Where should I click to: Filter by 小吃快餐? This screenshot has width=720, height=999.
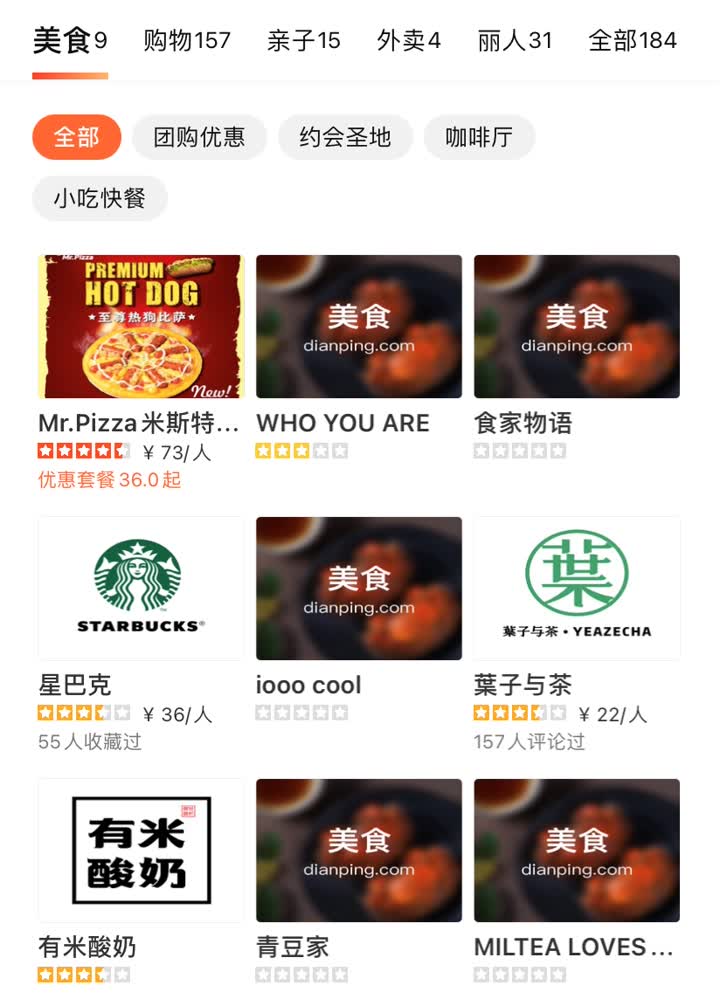click(x=99, y=198)
